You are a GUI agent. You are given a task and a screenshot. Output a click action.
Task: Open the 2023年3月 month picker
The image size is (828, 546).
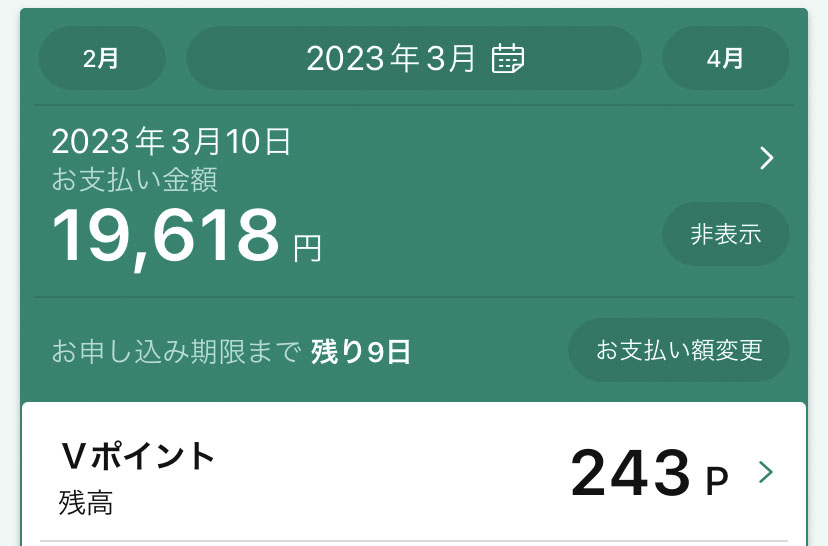tap(414, 58)
